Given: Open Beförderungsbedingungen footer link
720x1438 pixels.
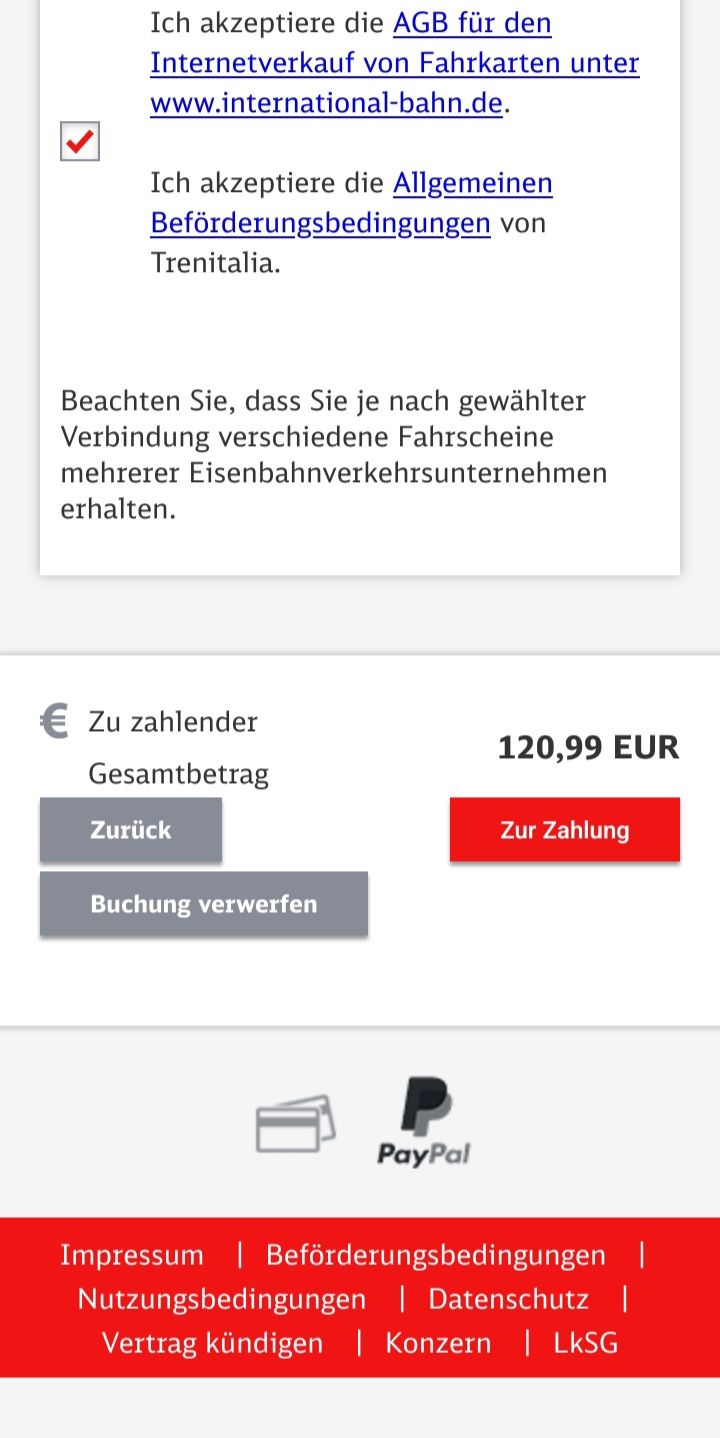Looking at the screenshot, I should [x=436, y=1255].
